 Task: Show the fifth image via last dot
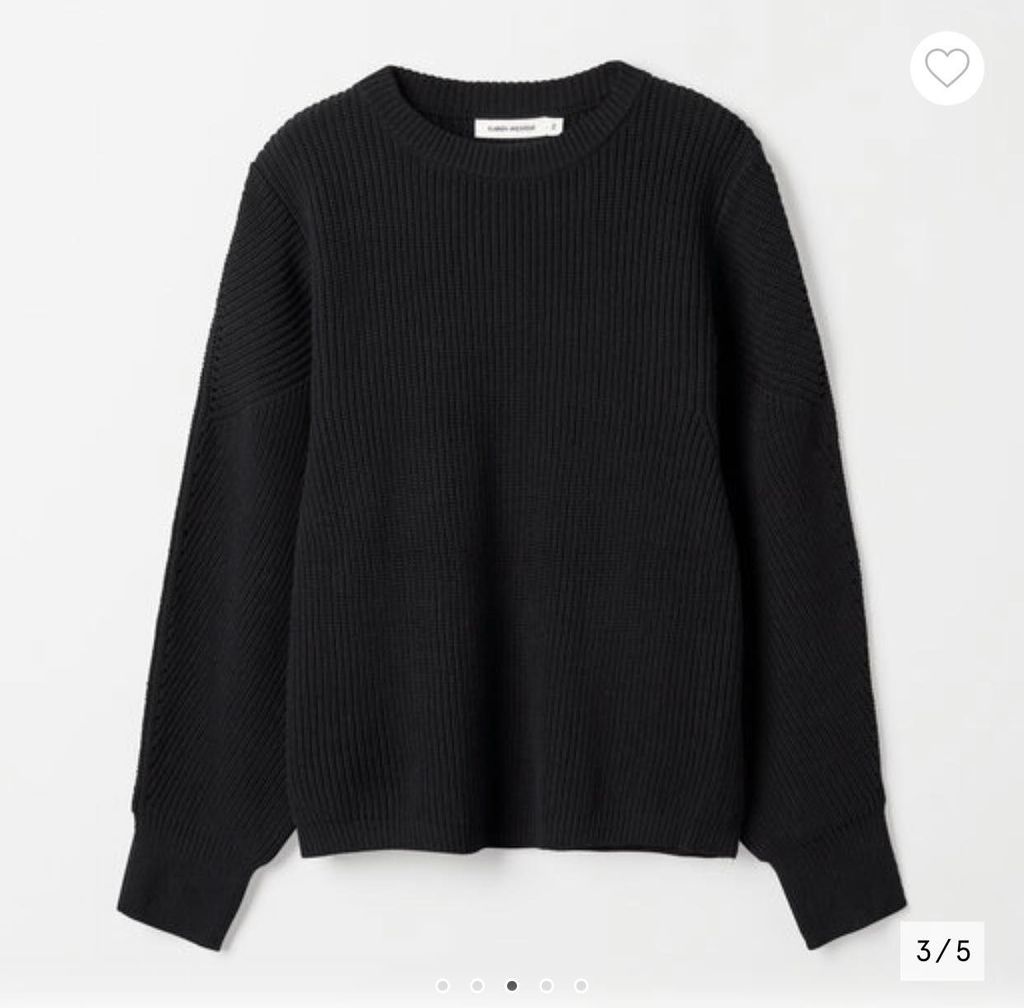pos(581,985)
